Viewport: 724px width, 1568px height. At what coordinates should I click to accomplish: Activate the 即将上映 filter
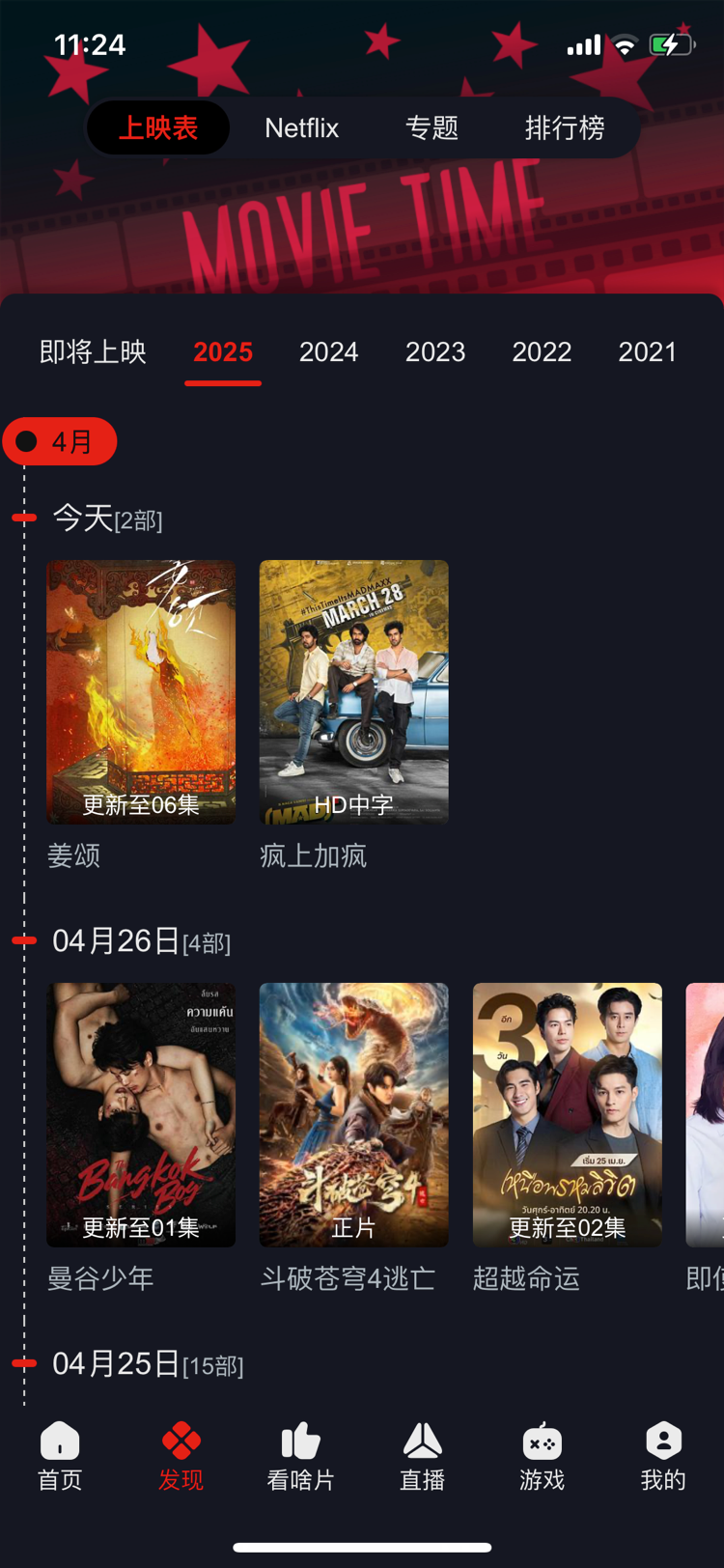[x=93, y=351]
